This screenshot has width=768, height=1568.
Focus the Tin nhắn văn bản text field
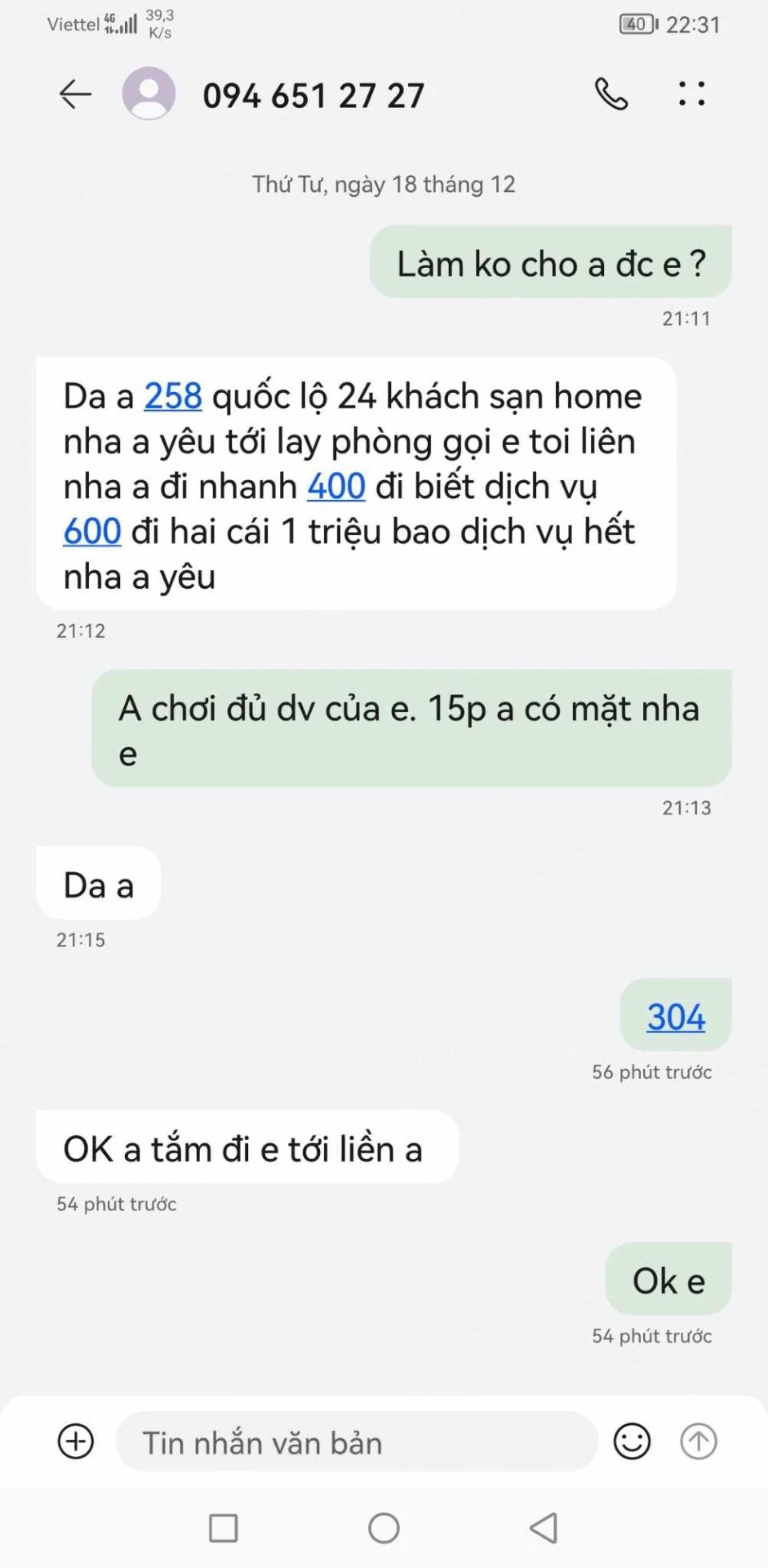coord(356,1442)
